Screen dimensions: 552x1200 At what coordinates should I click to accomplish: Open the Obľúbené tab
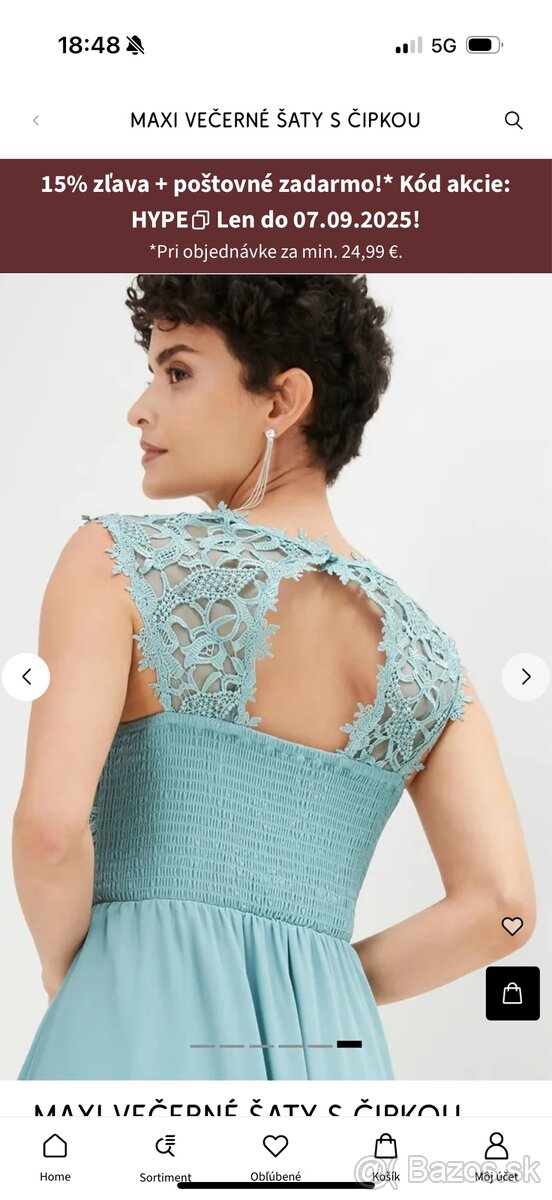coord(276,1157)
